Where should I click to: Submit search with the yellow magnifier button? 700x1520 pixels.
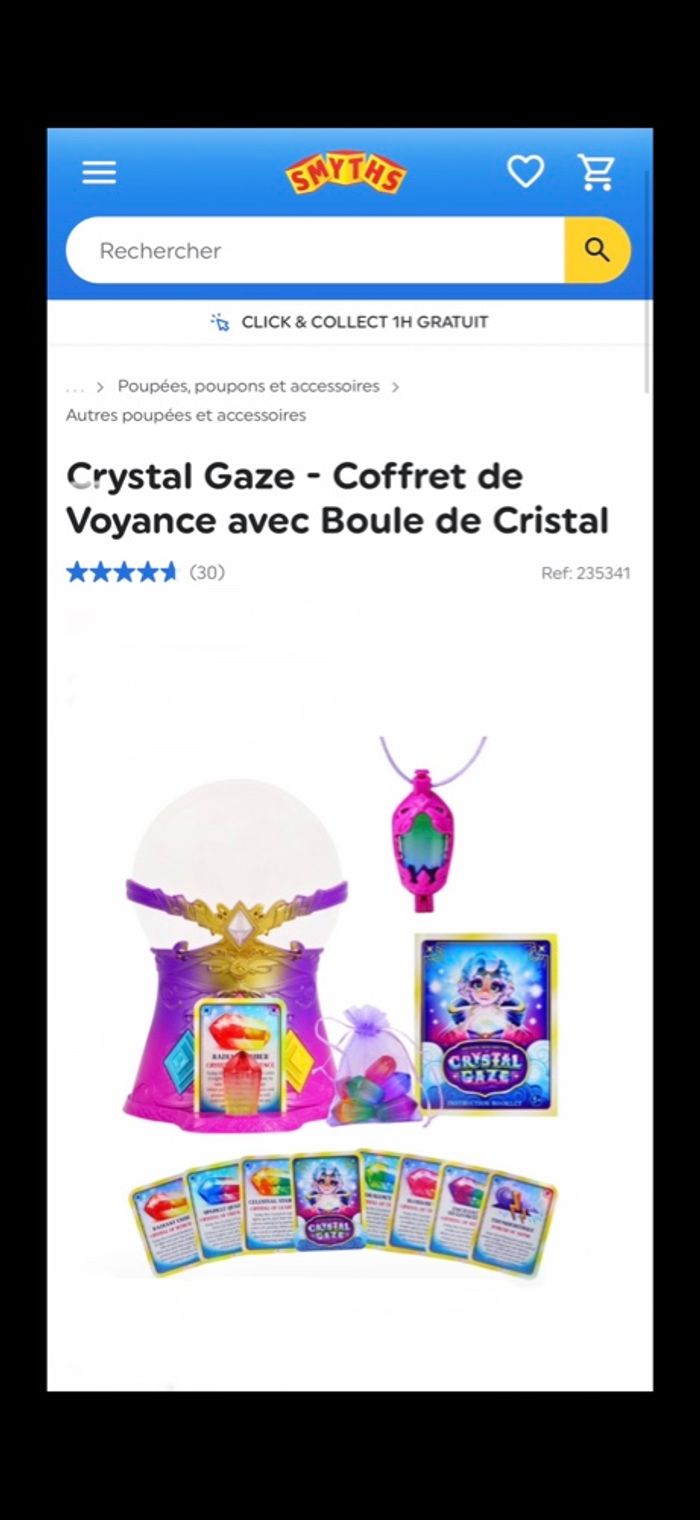click(x=597, y=250)
